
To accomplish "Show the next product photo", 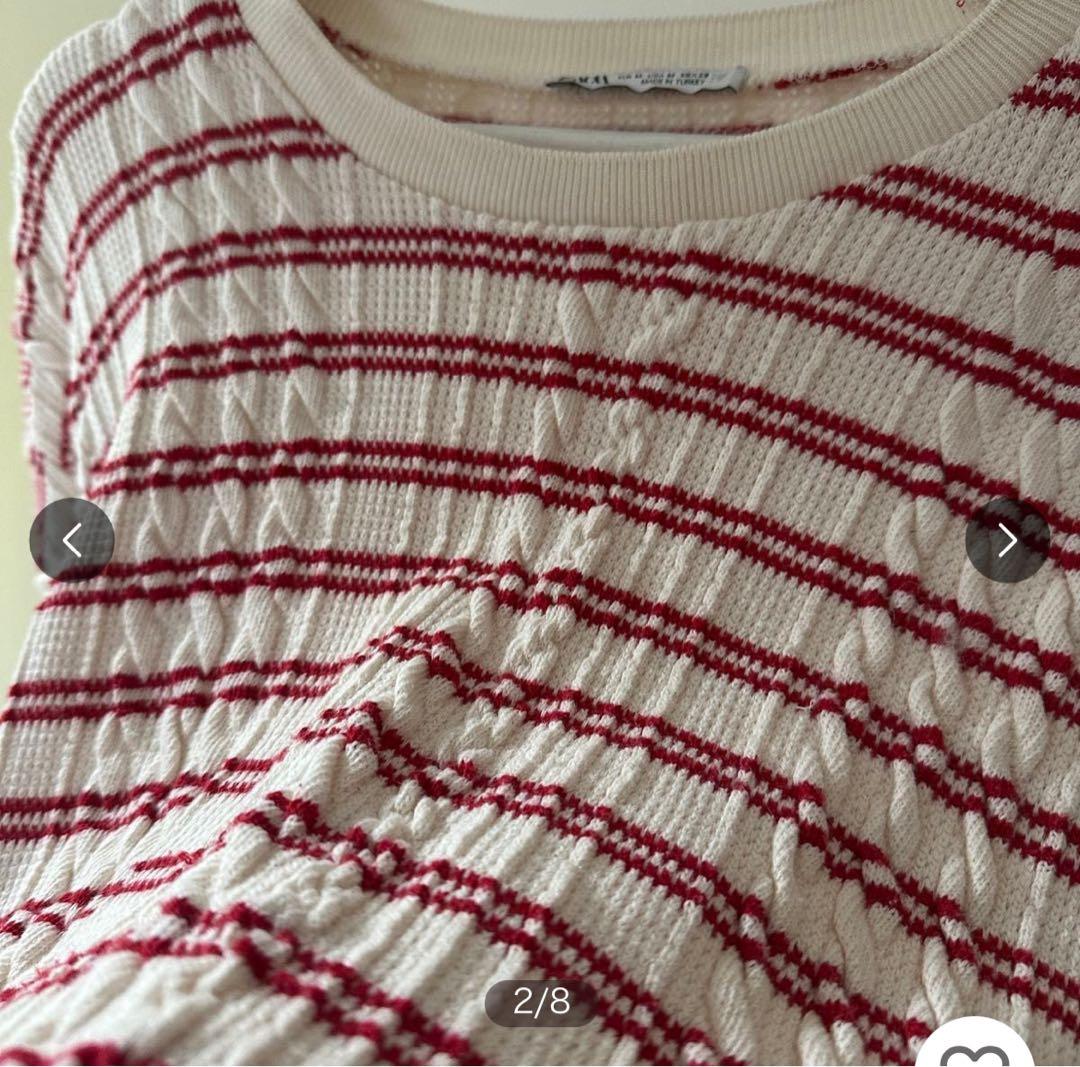I will 1007,541.
